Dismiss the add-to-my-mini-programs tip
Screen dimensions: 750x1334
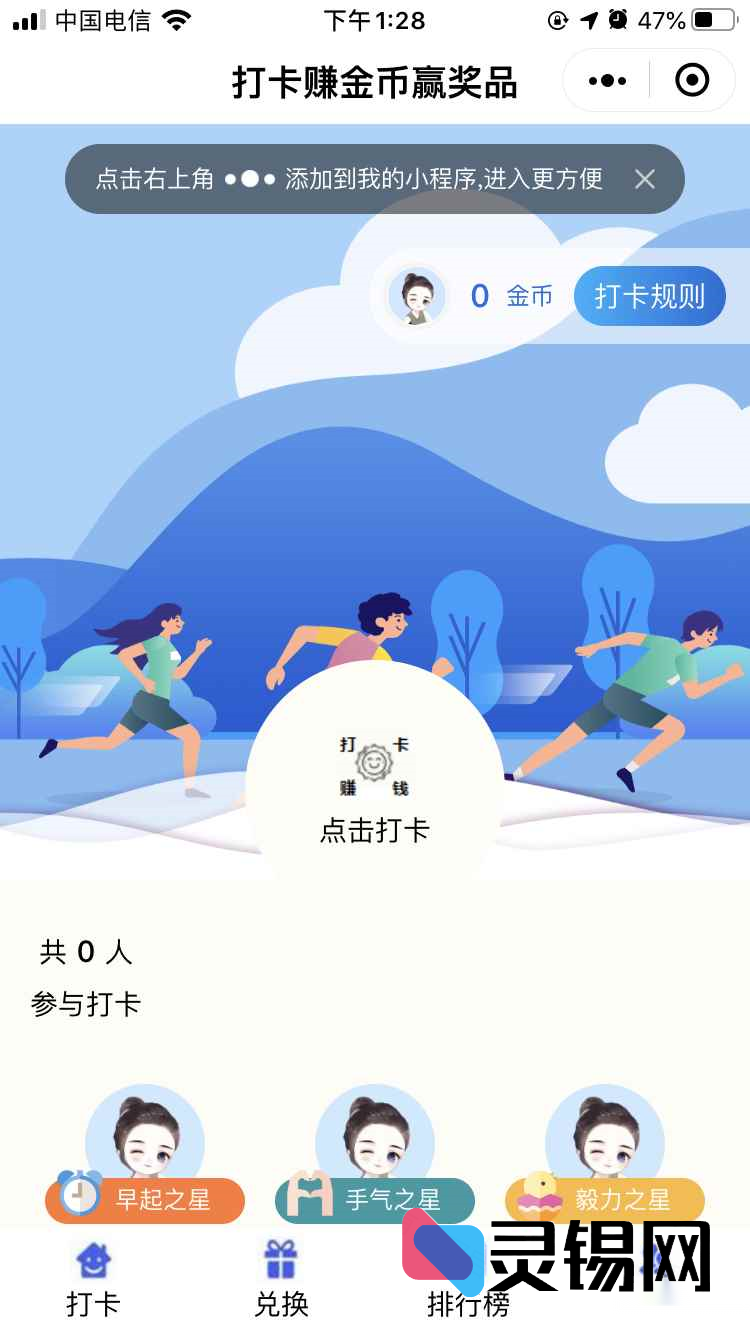pyautogui.click(x=645, y=179)
